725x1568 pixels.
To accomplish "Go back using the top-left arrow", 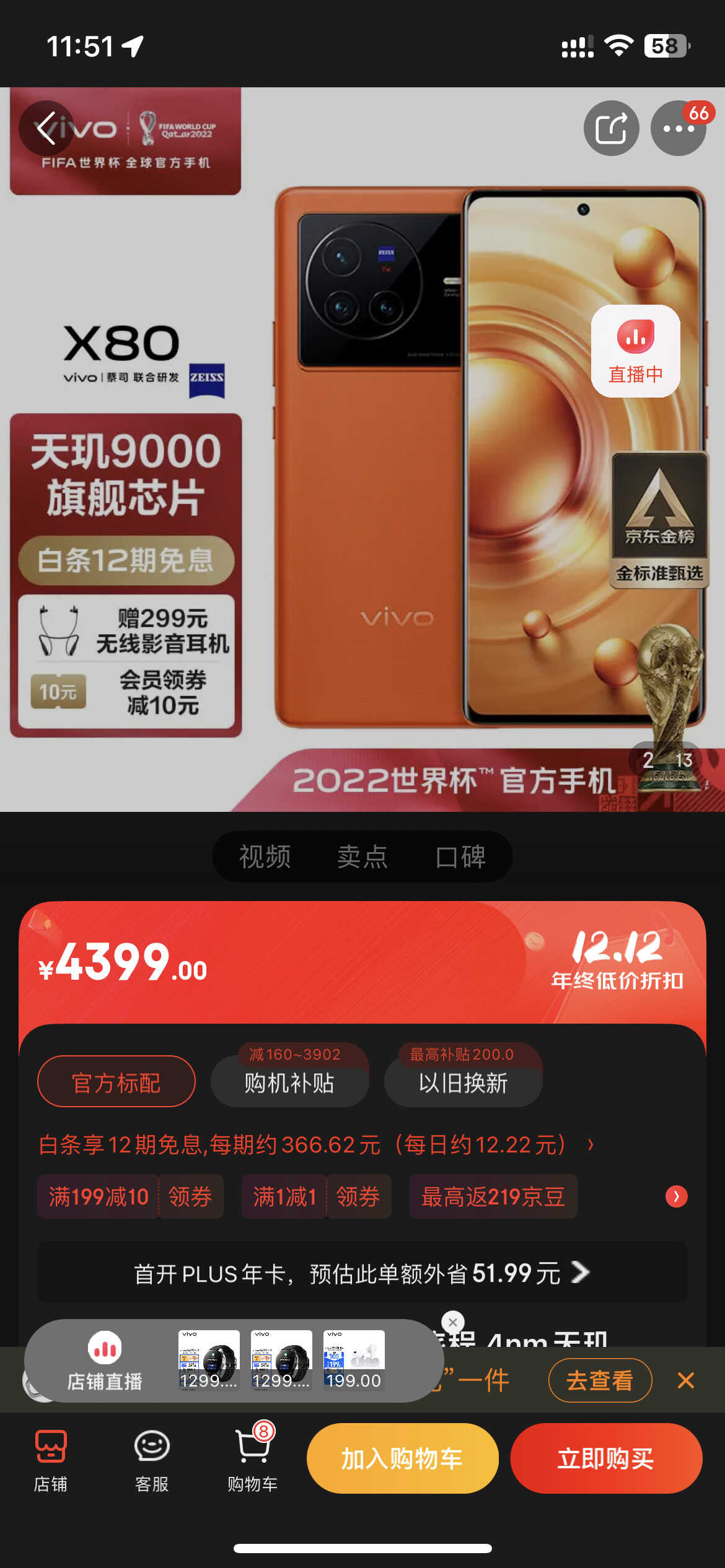I will (46, 128).
